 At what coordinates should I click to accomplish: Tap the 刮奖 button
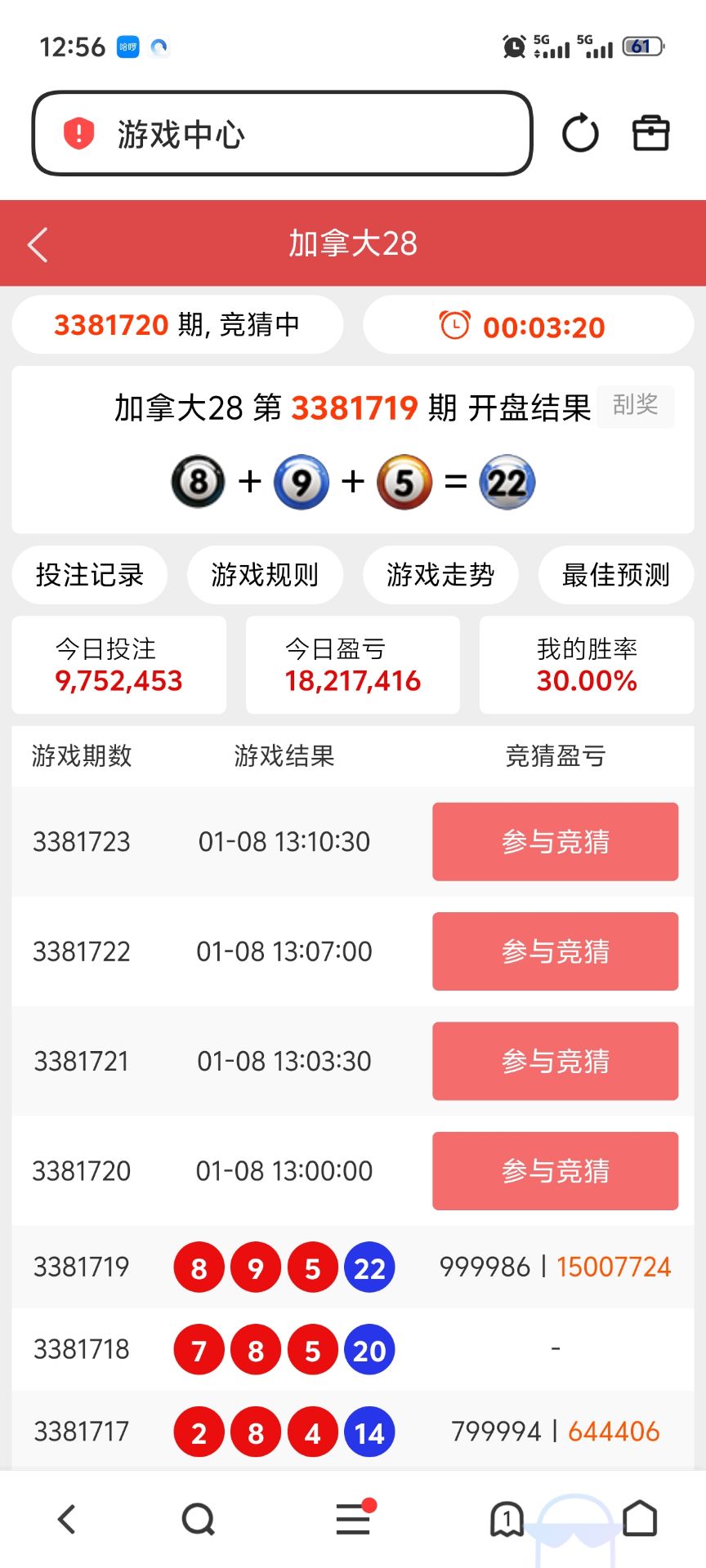(636, 406)
